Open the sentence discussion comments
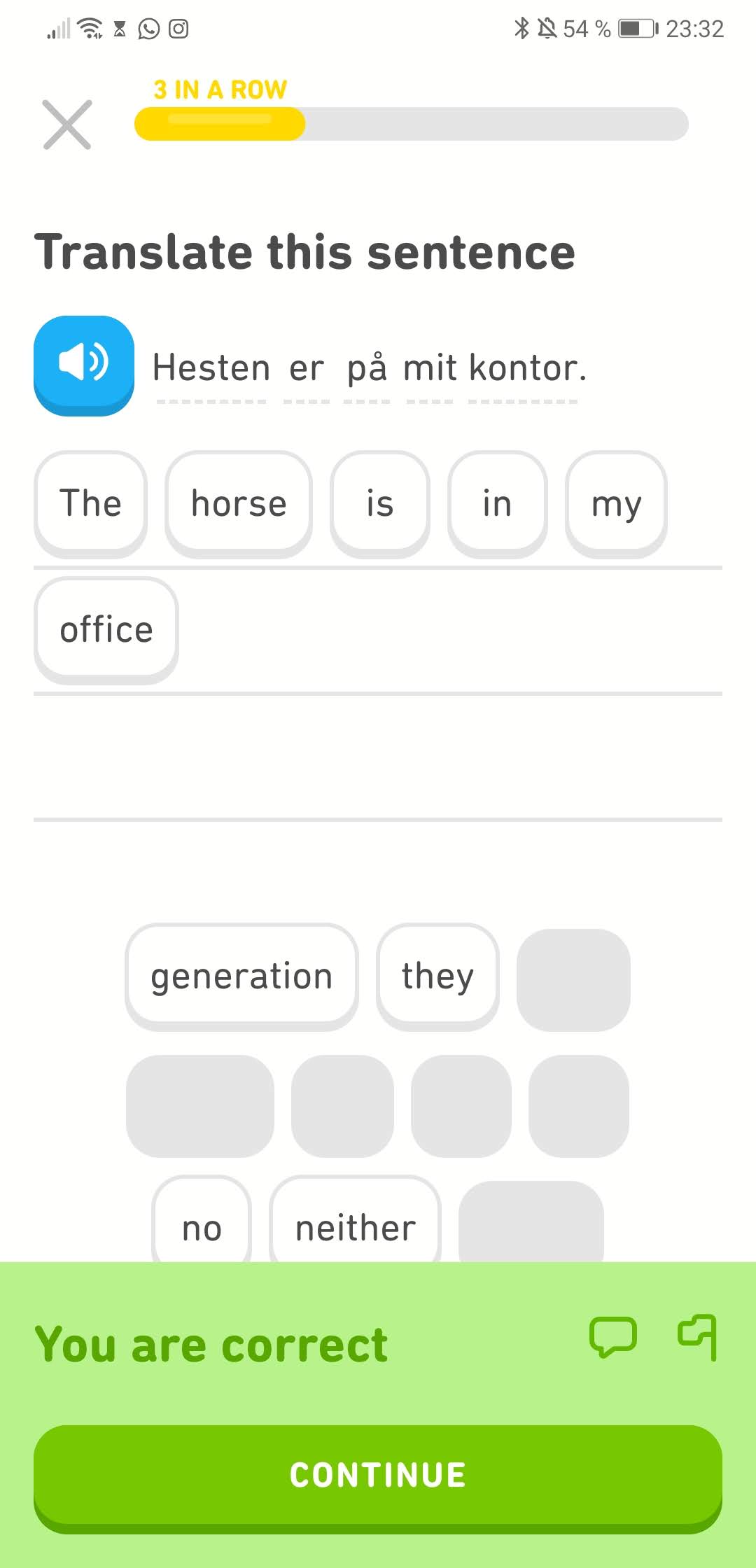 pos(613,1336)
